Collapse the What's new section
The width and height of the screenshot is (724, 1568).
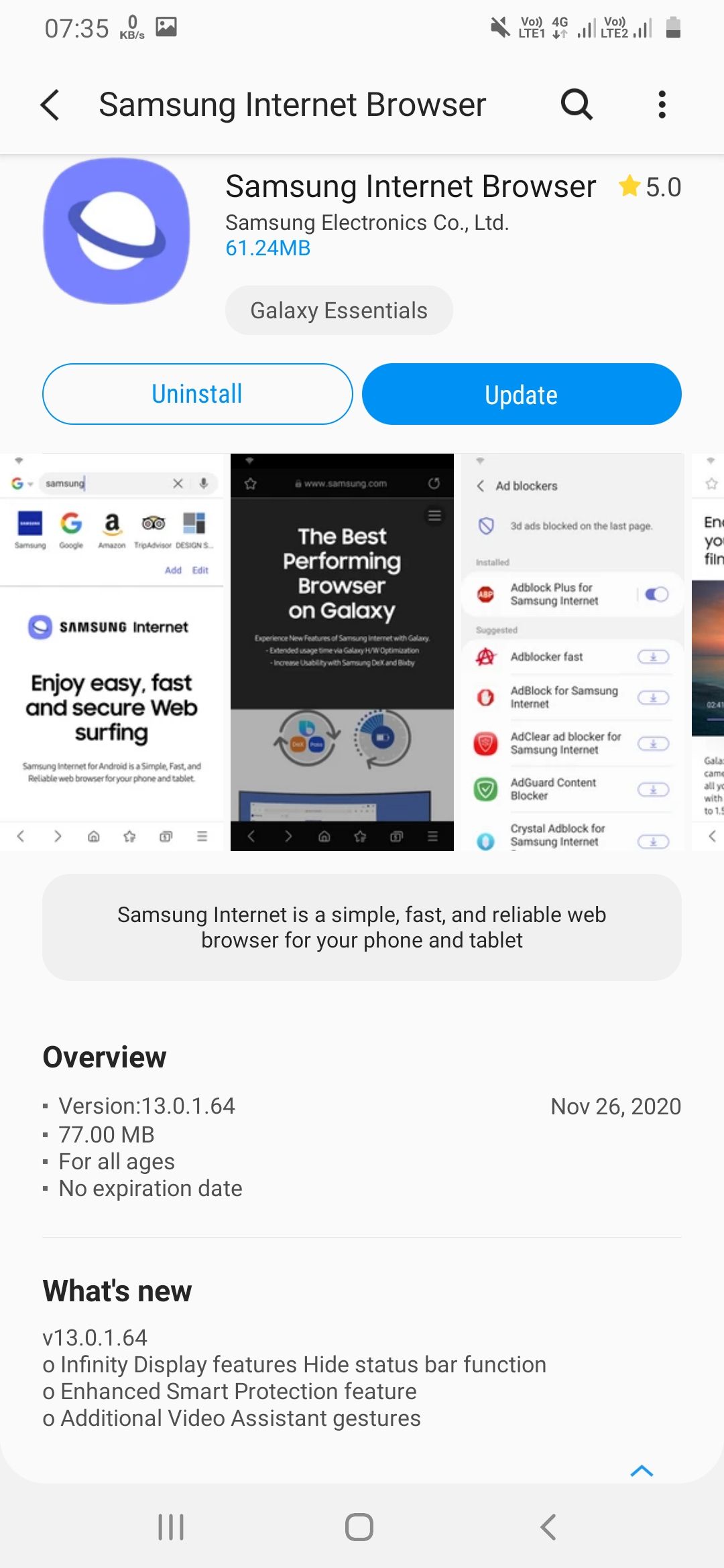(x=642, y=1471)
